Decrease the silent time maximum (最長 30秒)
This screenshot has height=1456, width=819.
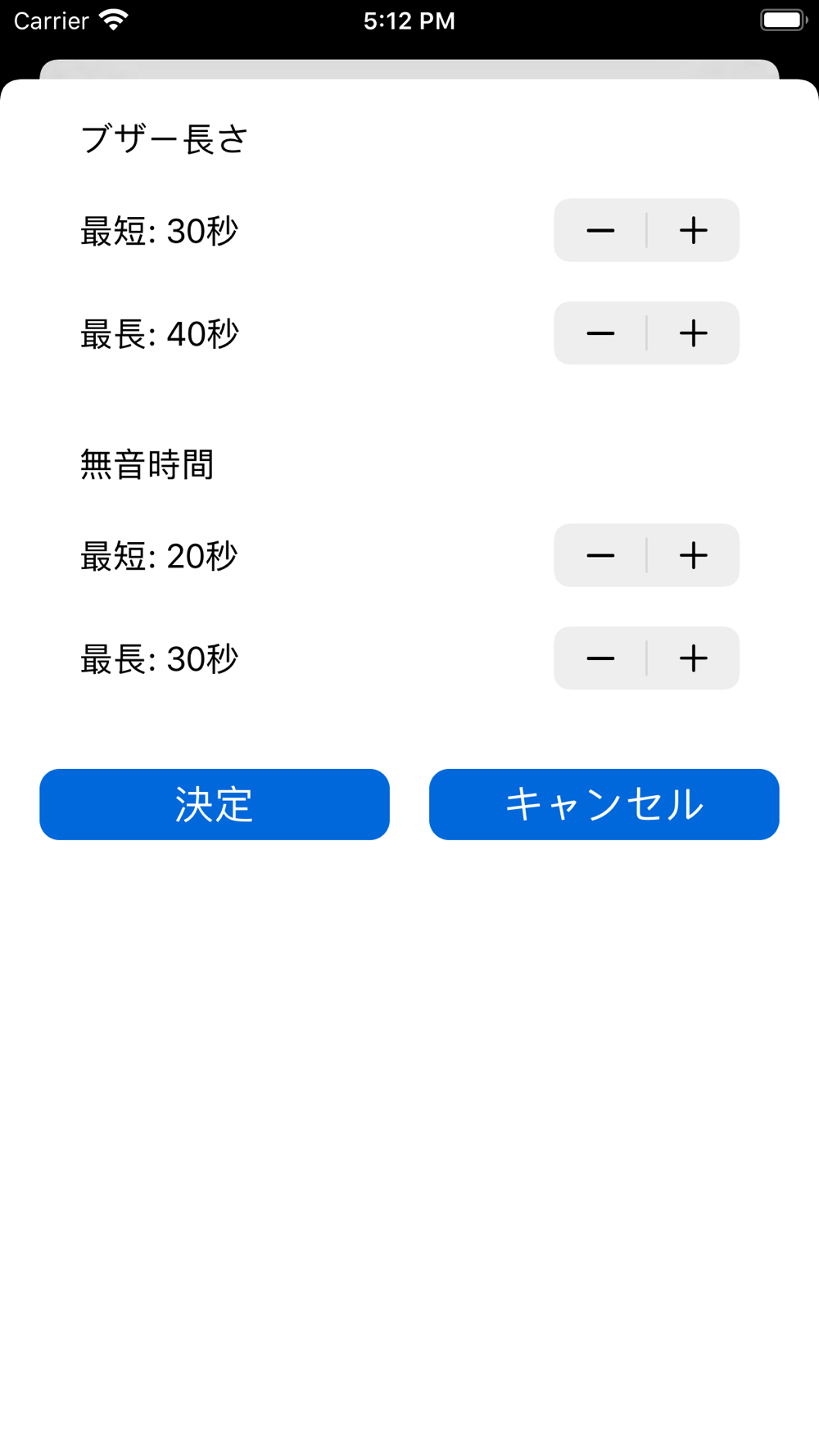(x=600, y=658)
